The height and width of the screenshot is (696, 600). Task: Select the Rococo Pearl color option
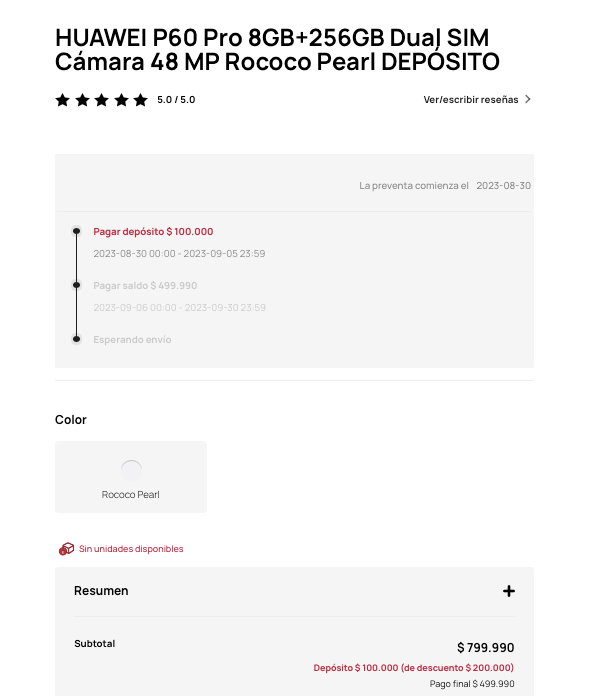[131, 477]
